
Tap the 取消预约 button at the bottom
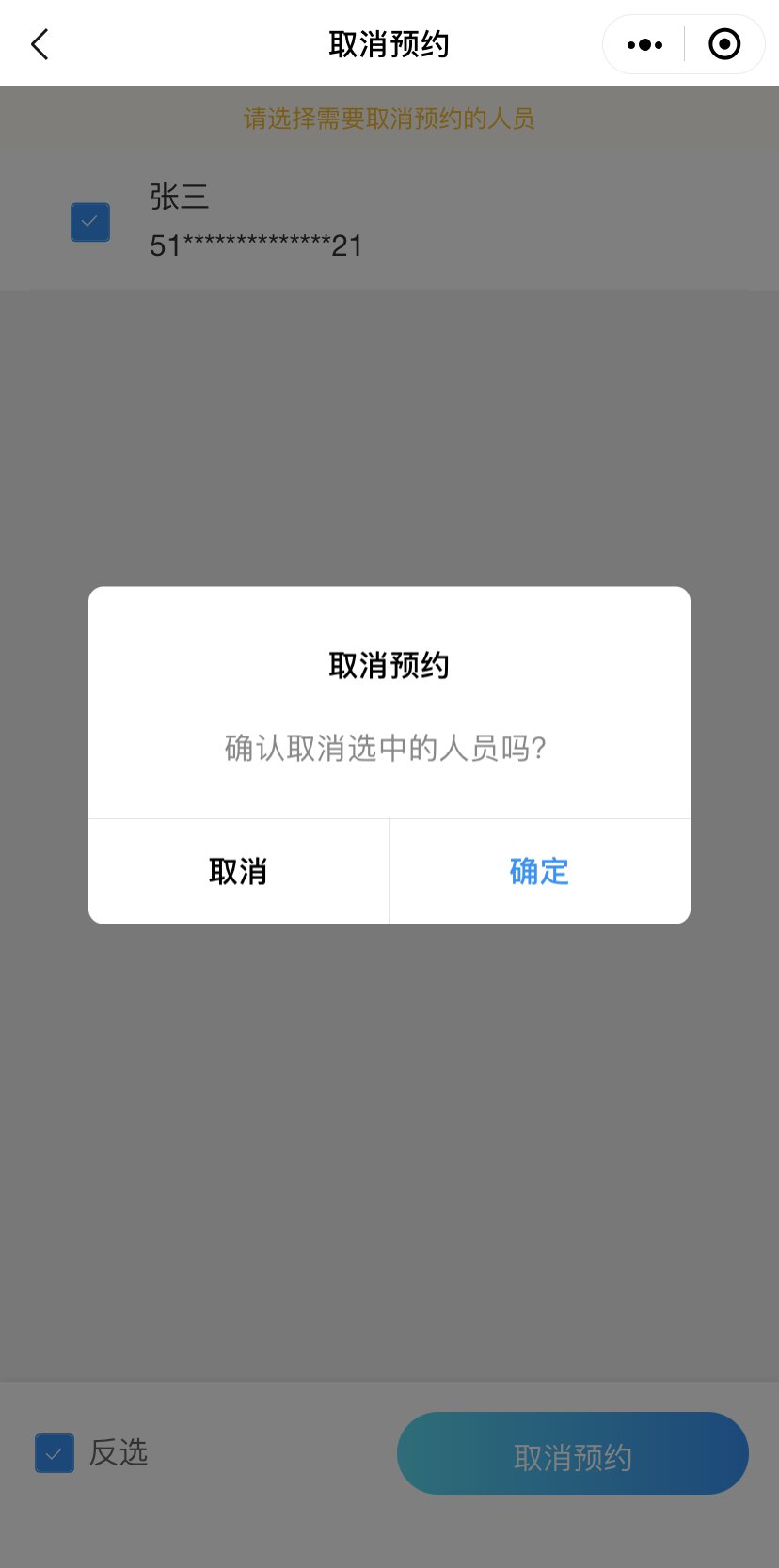tap(572, 1453)
